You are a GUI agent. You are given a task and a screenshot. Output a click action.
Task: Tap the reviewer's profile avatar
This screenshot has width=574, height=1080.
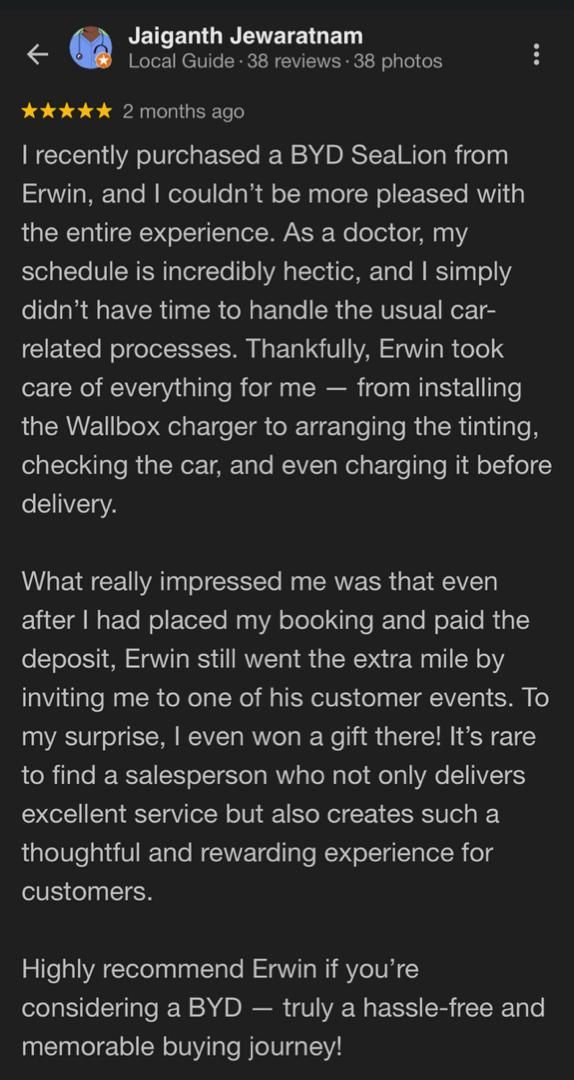point(91,48)
